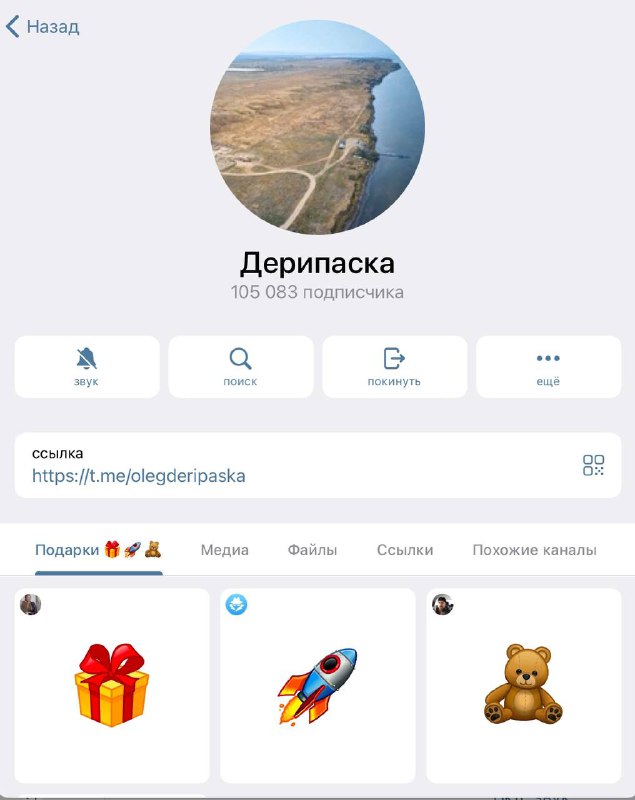Switch to the Медиа tab
The width and height of the screenshot is (635, 800).
pos(225,550)
